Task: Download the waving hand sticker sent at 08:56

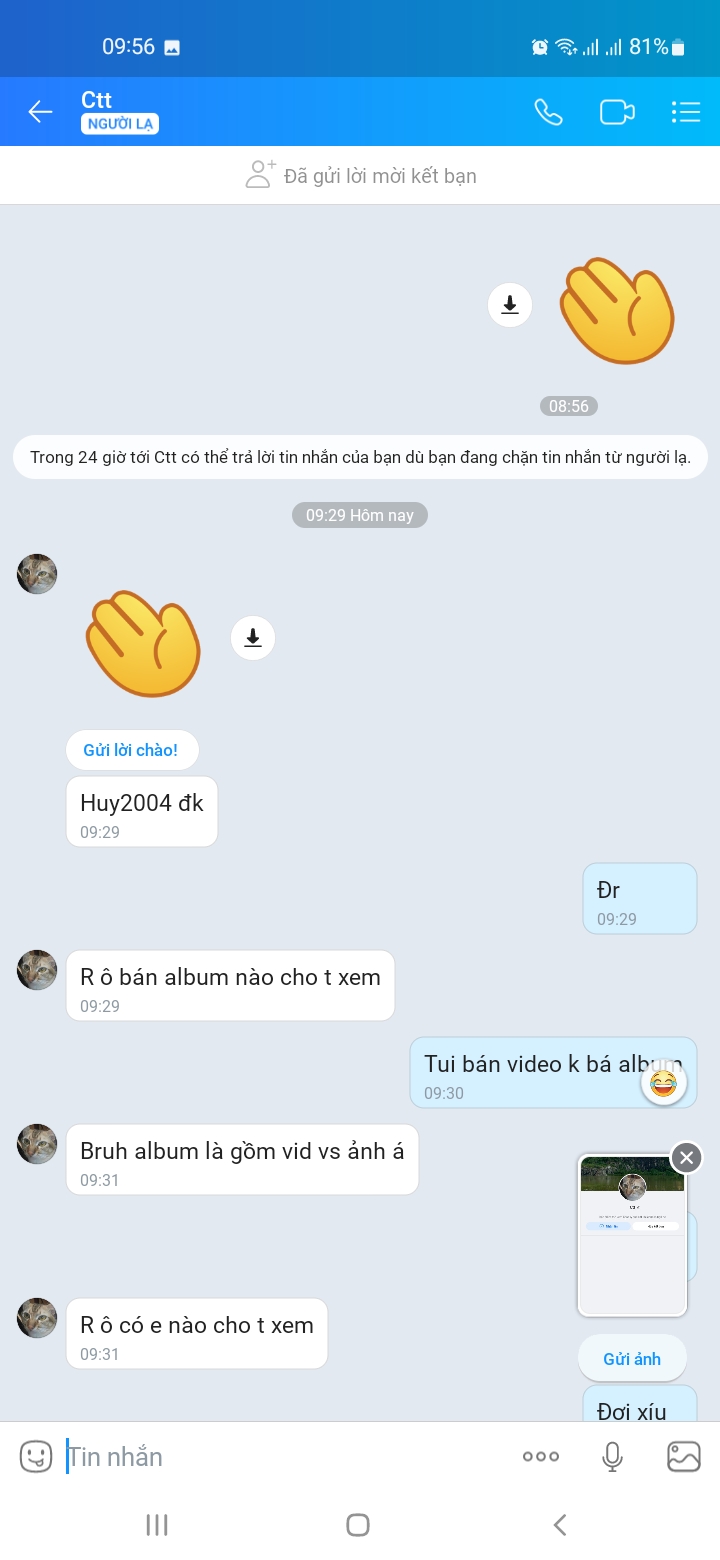Action: [510, 305]
